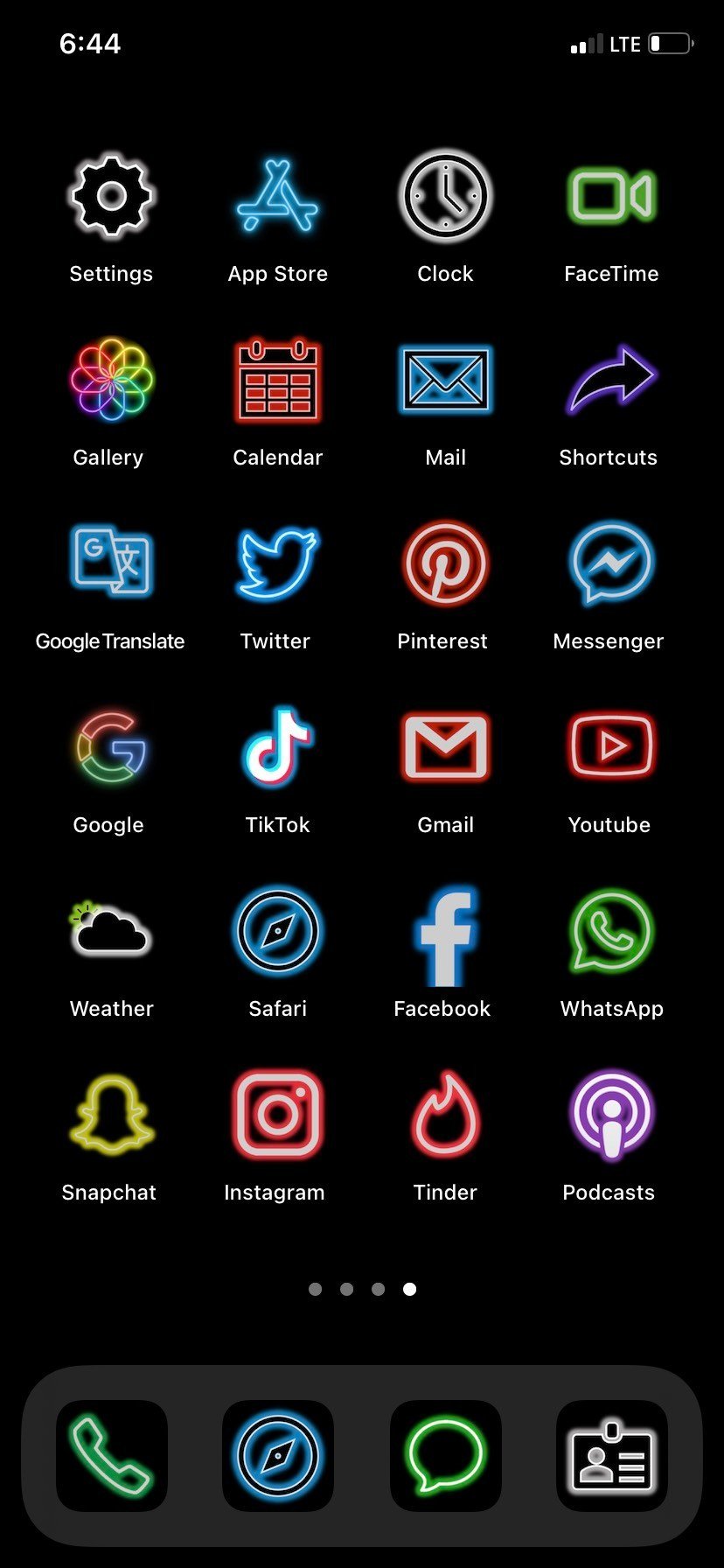Start FaceTime
The width and height of the screenshot is (724, 1568).
(611, 196)
